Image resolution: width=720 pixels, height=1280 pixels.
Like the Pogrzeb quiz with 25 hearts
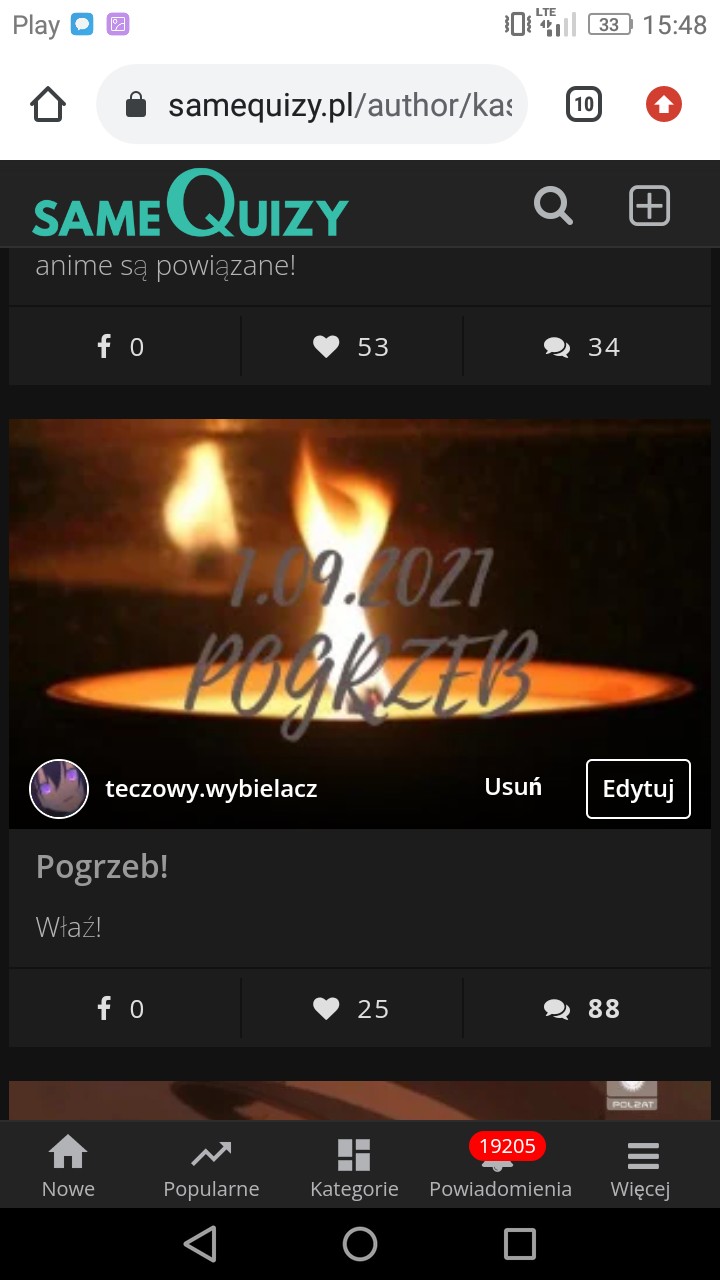[351, 1009]
